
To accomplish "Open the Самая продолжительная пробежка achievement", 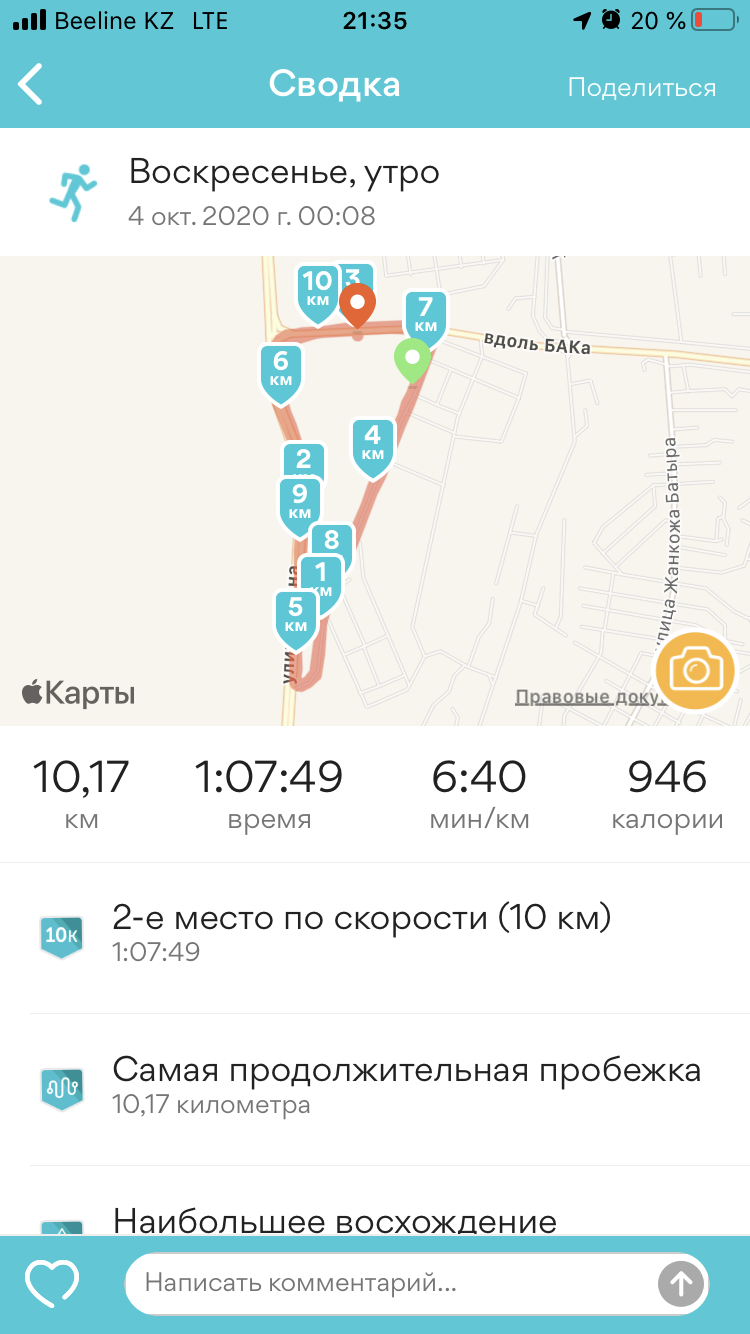I will point(375,1087).
